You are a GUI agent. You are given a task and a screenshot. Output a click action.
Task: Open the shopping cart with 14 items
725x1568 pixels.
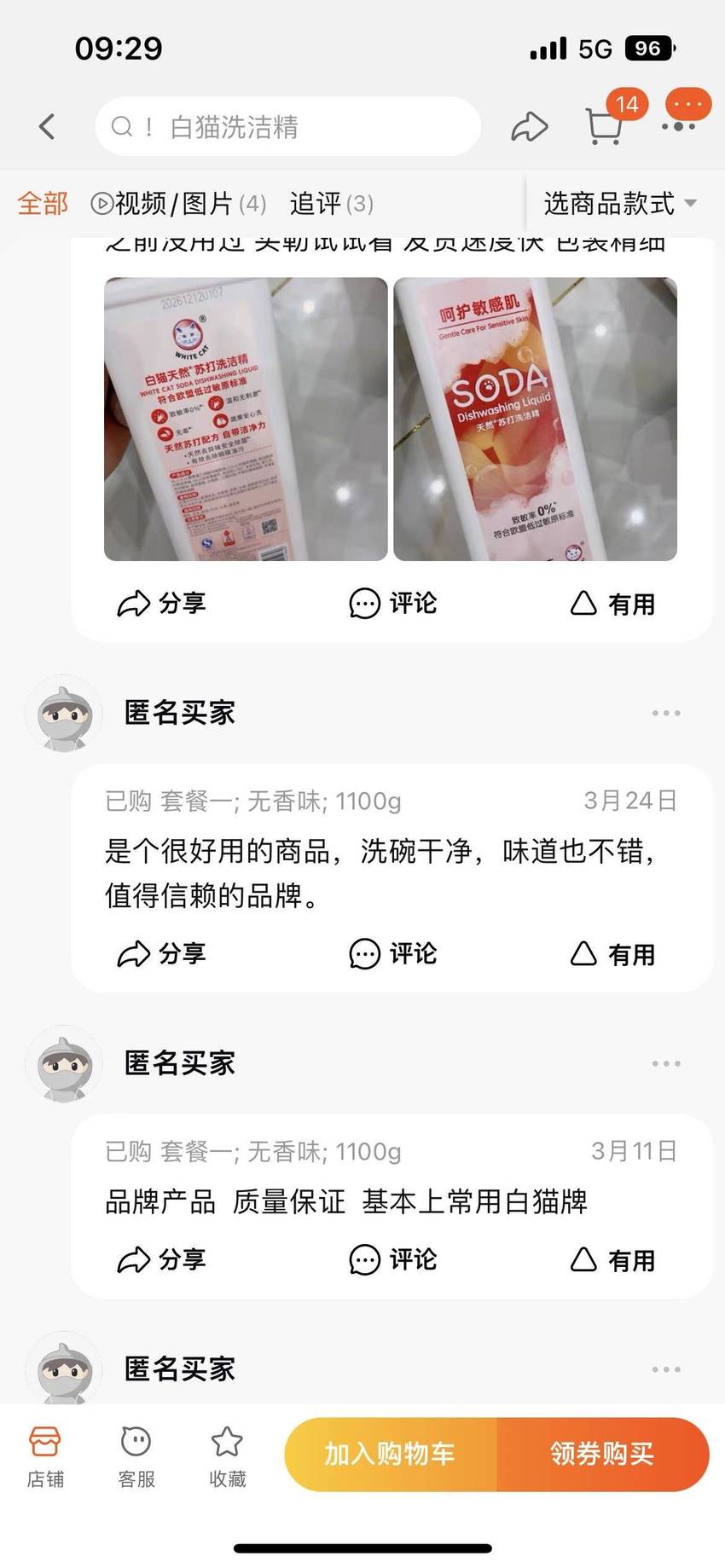click(x=606, y=125)
